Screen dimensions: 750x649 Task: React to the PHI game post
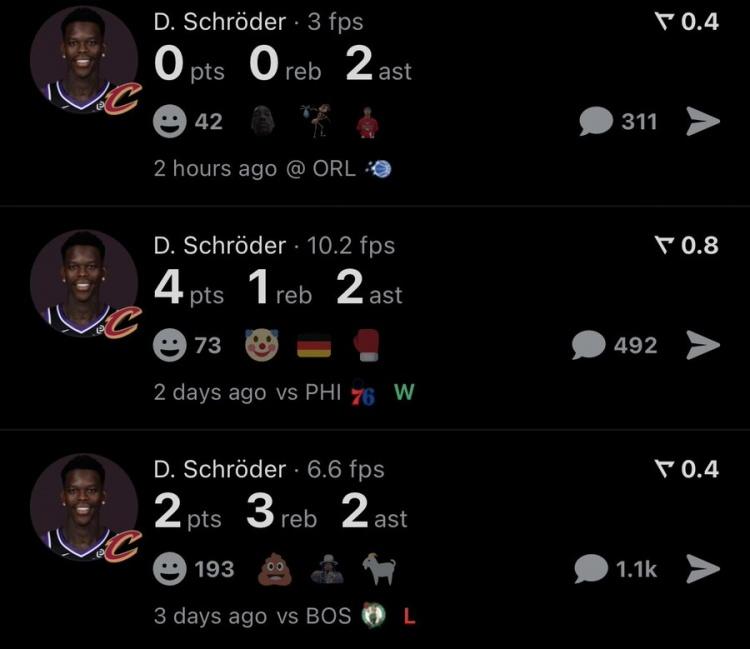point(171,346)
